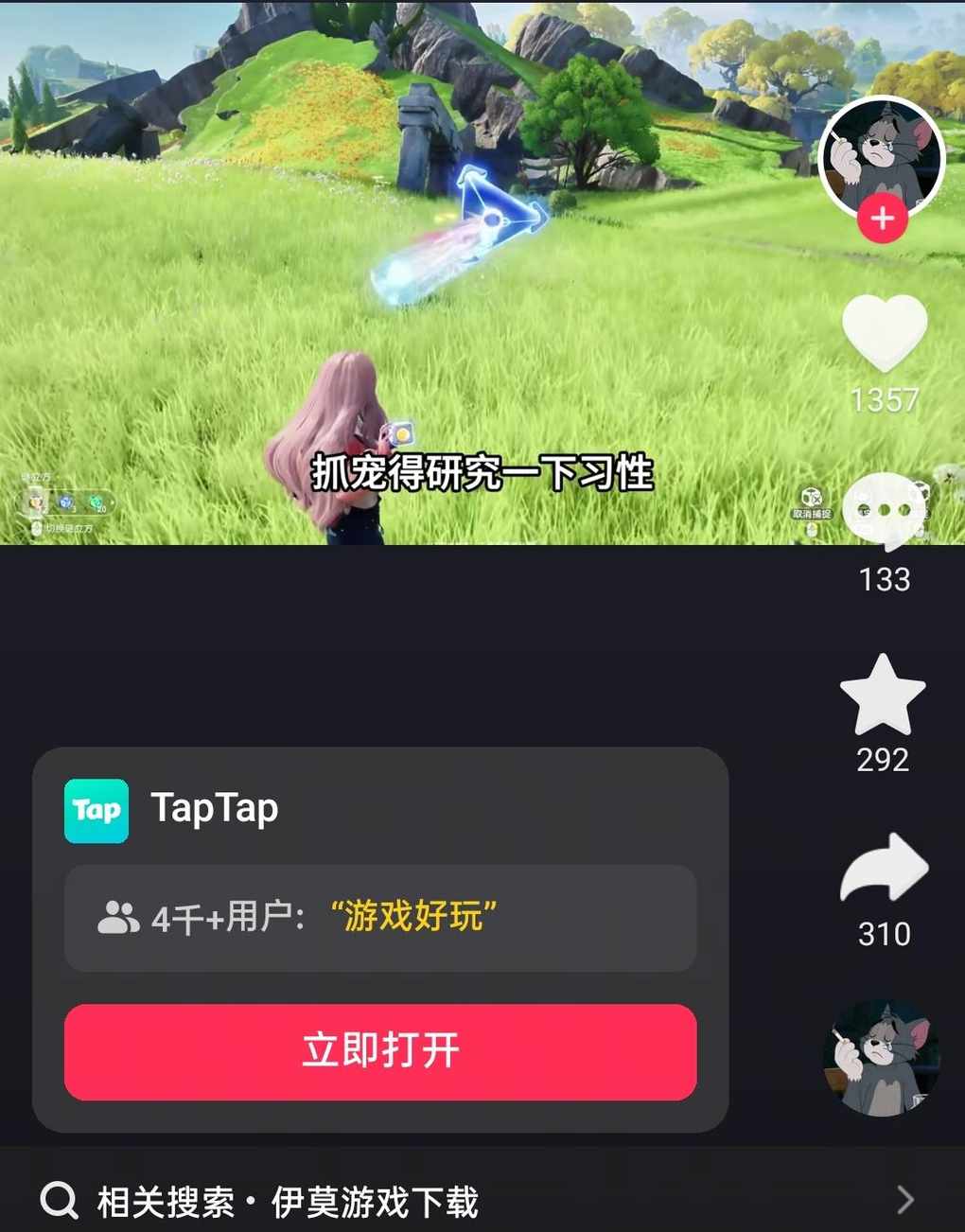Like this video with the heart
This screenshot has height=1232, width=965.
pos(884,333)
